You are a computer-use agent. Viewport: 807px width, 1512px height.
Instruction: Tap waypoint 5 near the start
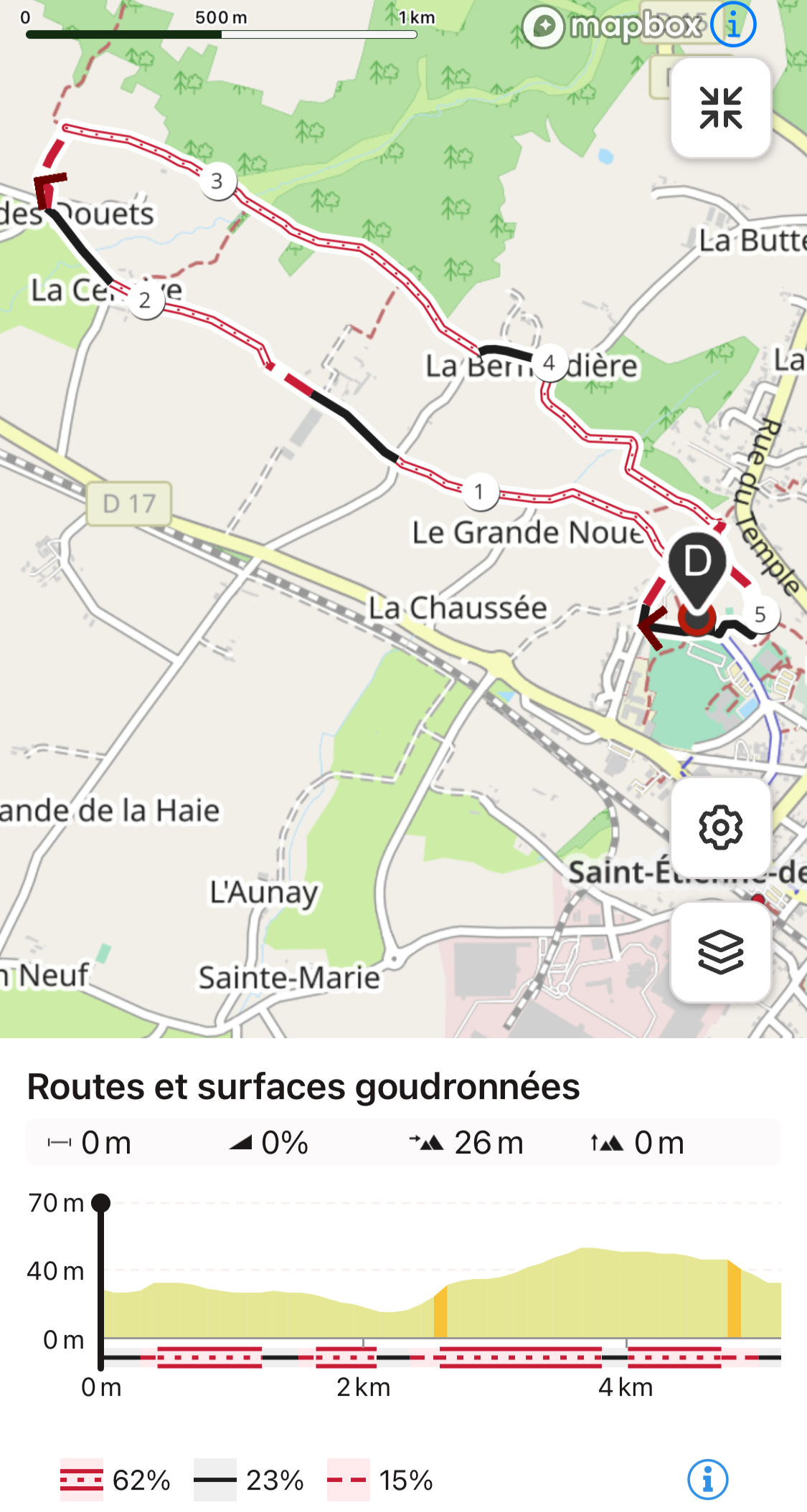[760, 614]
